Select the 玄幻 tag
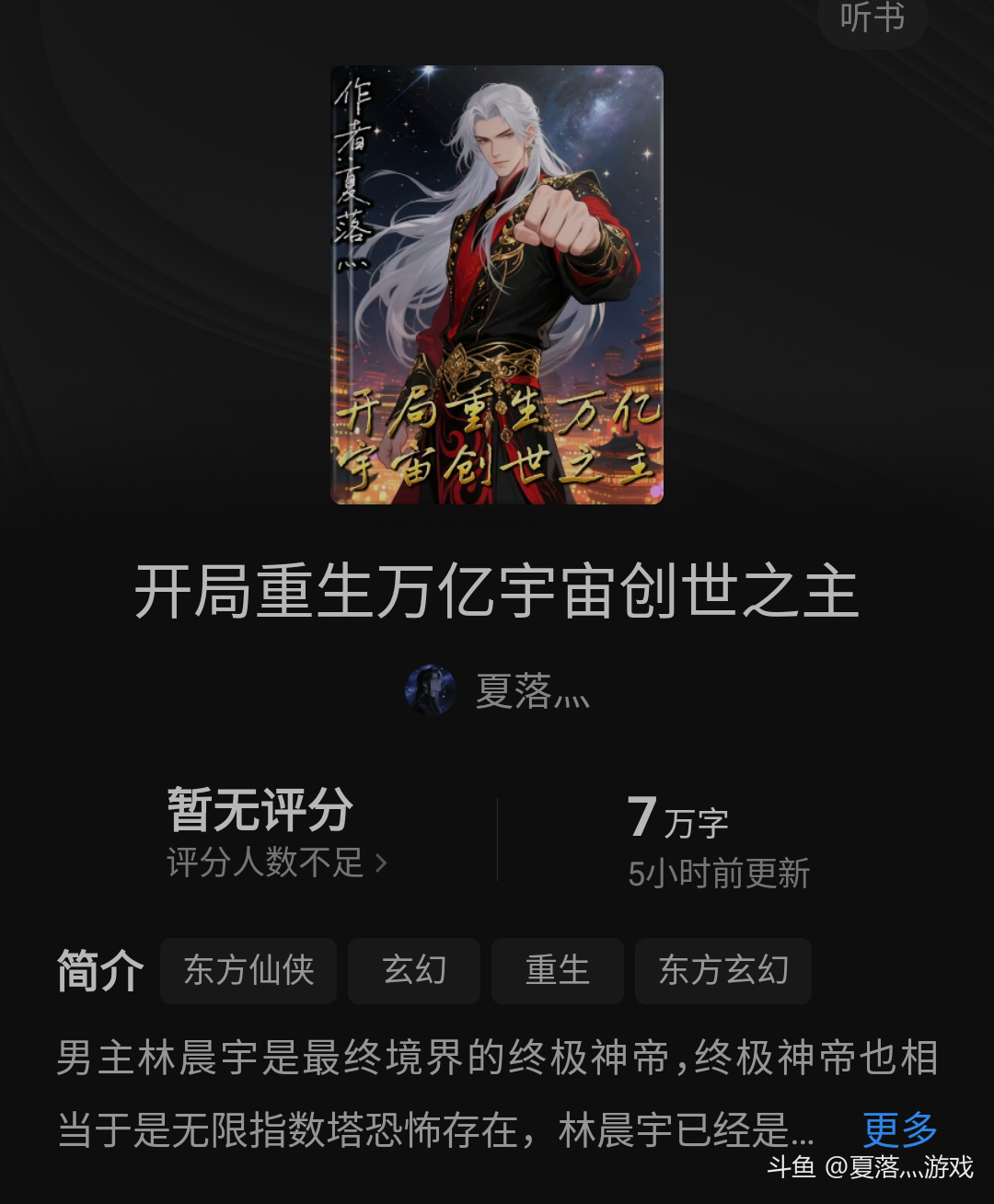994x1204 pixels. tap(414, 970)
